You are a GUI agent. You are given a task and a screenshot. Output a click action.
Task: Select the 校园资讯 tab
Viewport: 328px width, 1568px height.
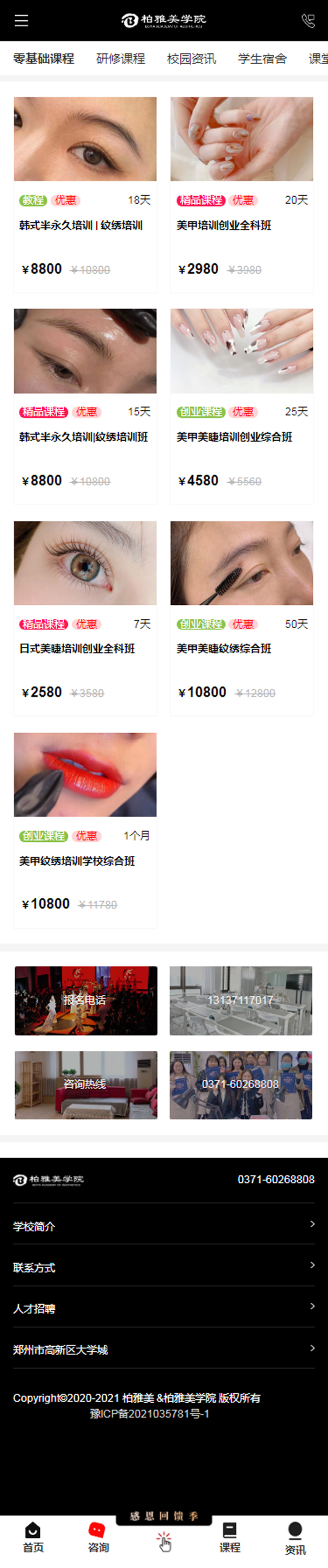pyautogui.click(x=191, y=59)
